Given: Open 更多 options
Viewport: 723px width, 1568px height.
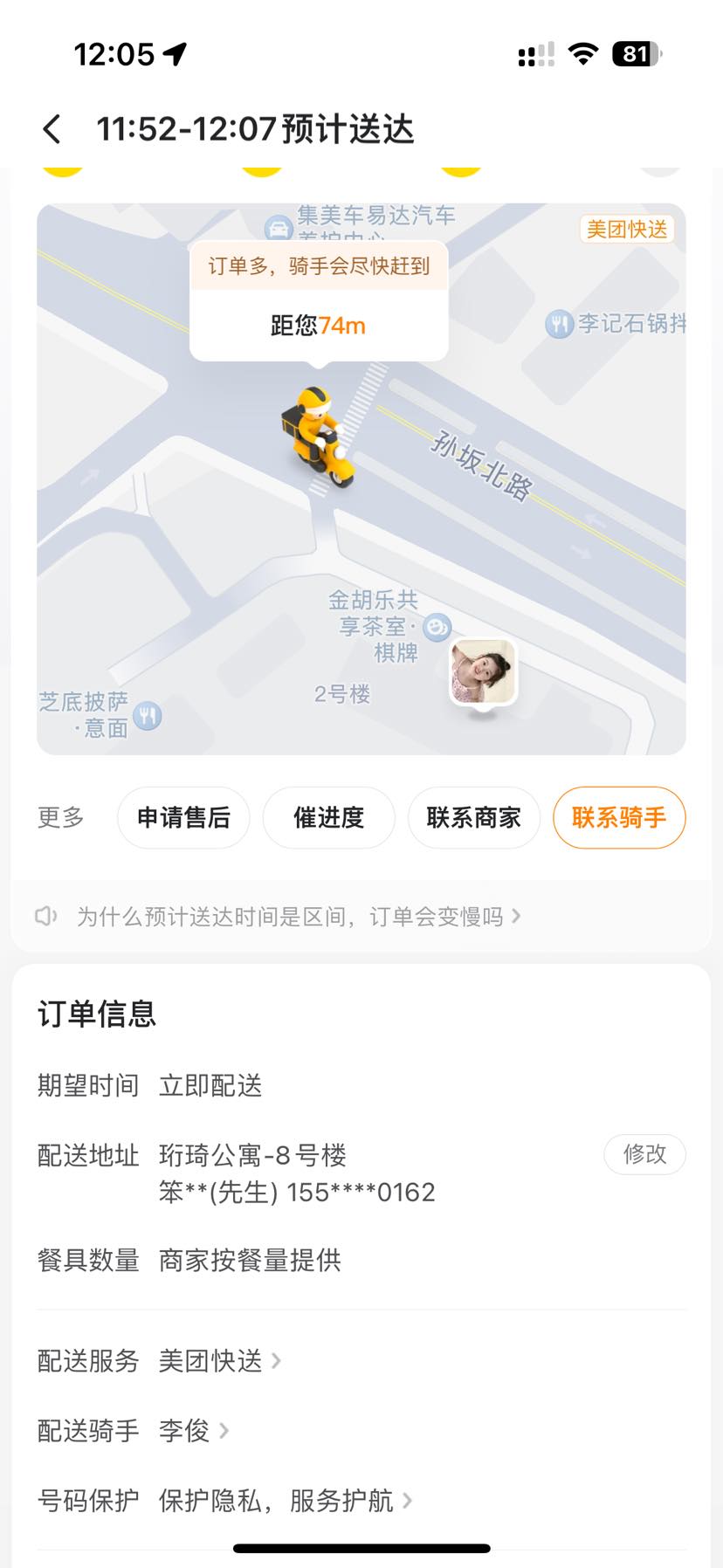Looking at the screenshot, I should pyautogui.click(x=61, y=817).
